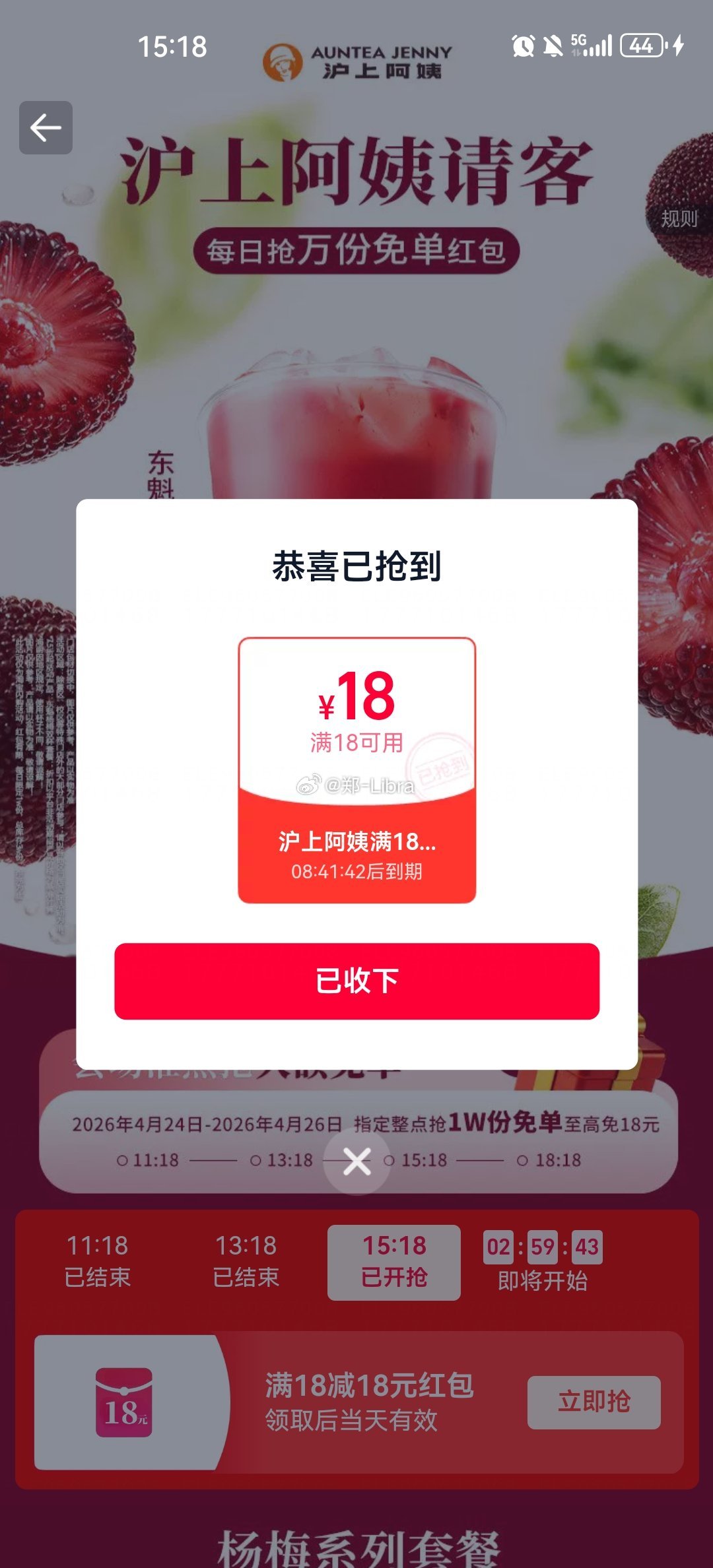The image size is (713, 1568).
Task: Open the 即将开始 countdown slot
Action: coord(543,1262)
